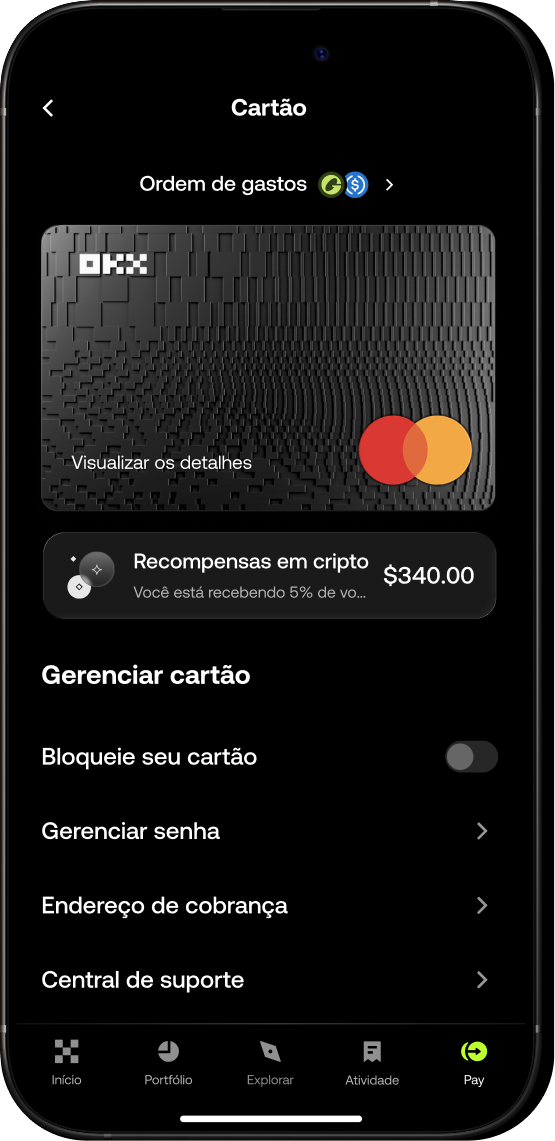This screenshot has width=555, height=1141.
Task: Toggle Bloqueie seu cartão switch
Action: (x=471, y=757)
